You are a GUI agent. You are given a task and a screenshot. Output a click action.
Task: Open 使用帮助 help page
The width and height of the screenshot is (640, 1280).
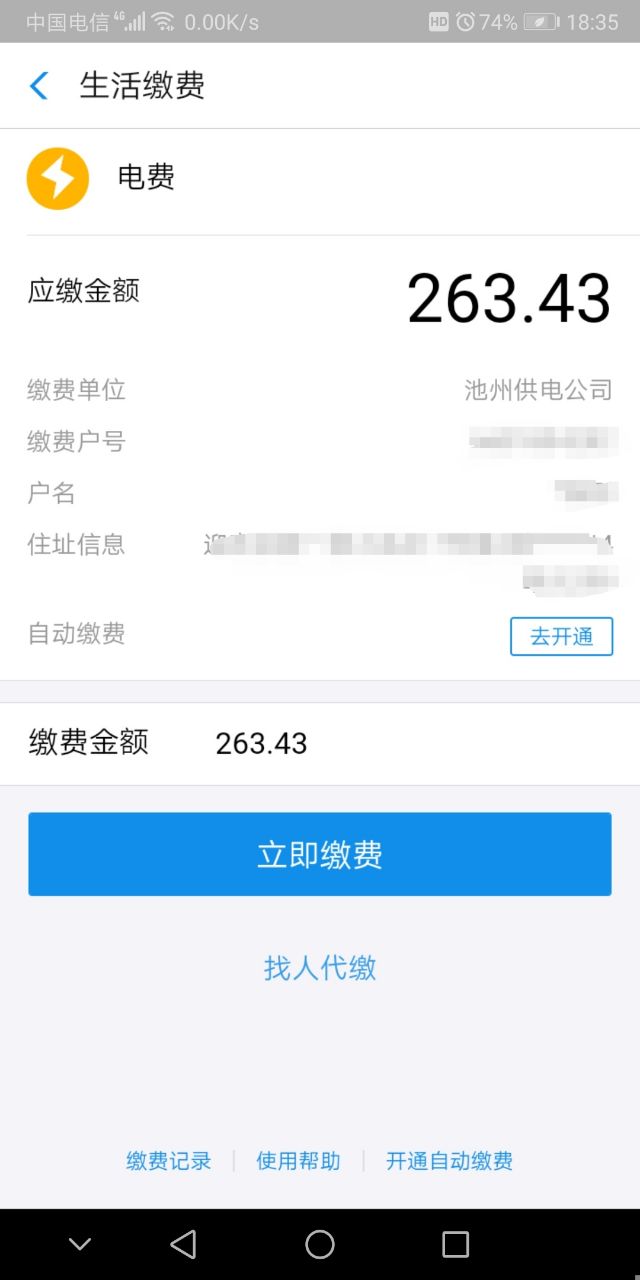[298, 1161]
